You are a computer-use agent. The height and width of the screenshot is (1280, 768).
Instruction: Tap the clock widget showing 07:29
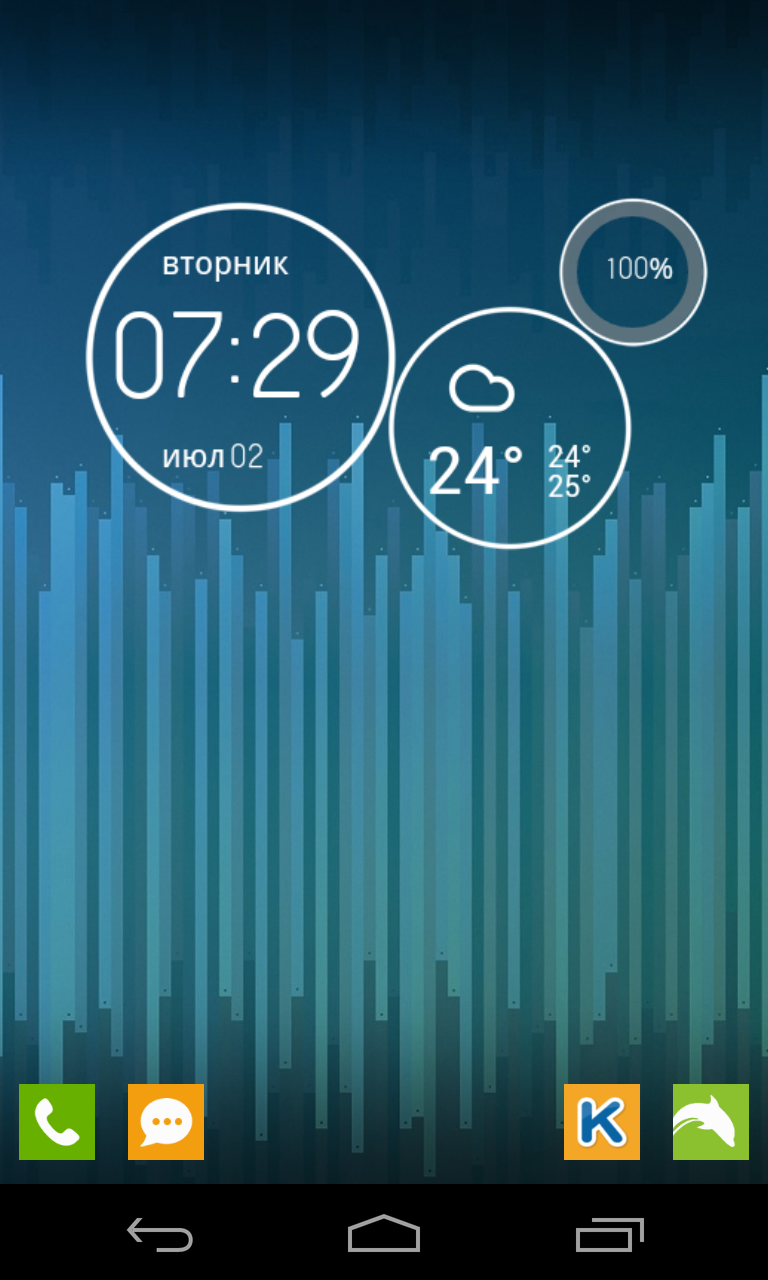[x=240, y=357]
